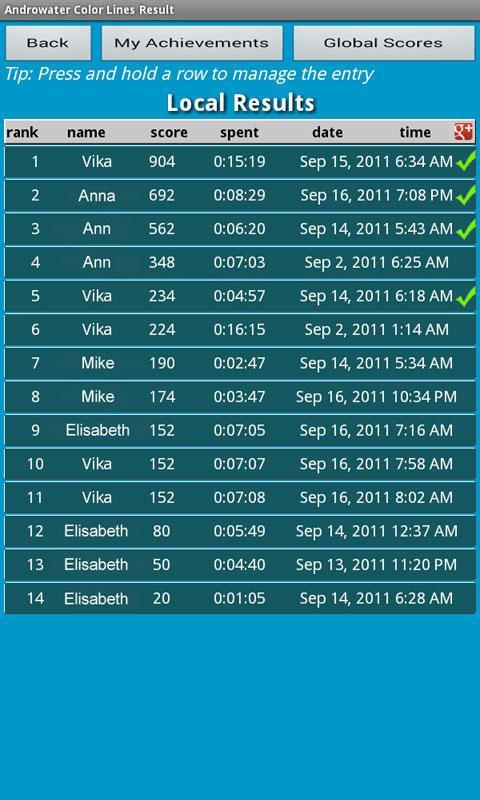This screenshot has height=800, width=480.
Task: Select rank 9 Elisabeth row
Action: [x=240, y=430]
